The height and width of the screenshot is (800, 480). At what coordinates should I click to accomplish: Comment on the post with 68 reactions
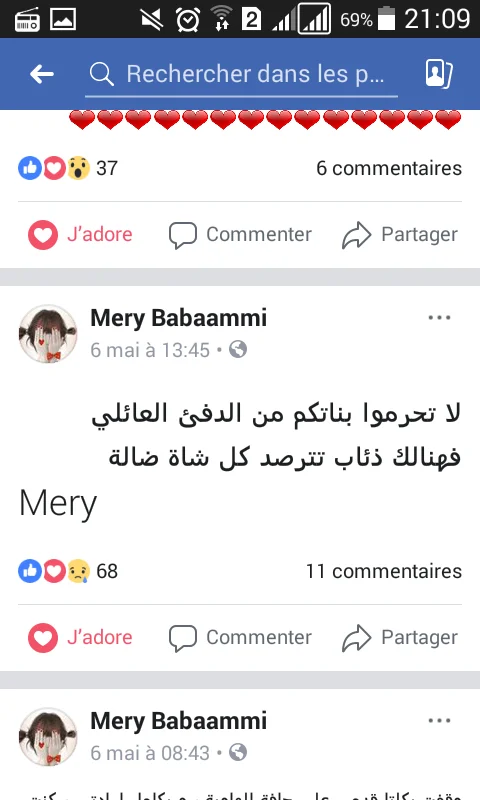[240, 638]
